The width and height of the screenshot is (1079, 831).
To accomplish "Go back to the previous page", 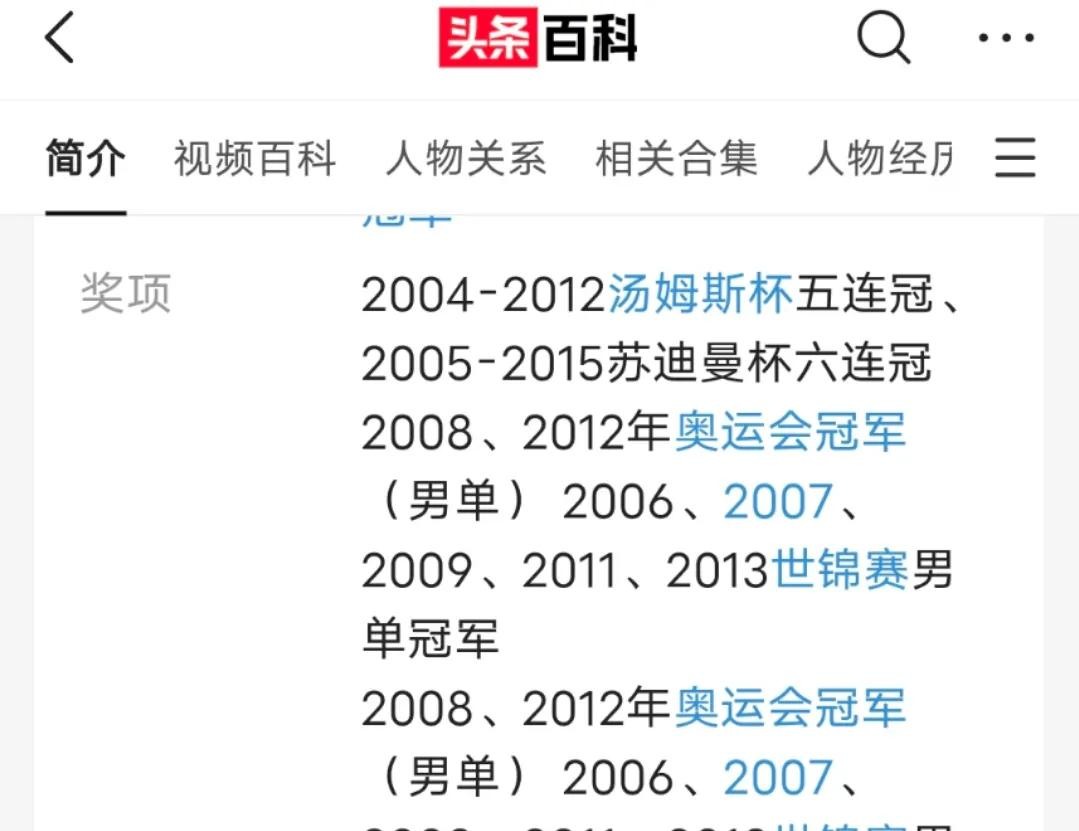I will (60, 40).
